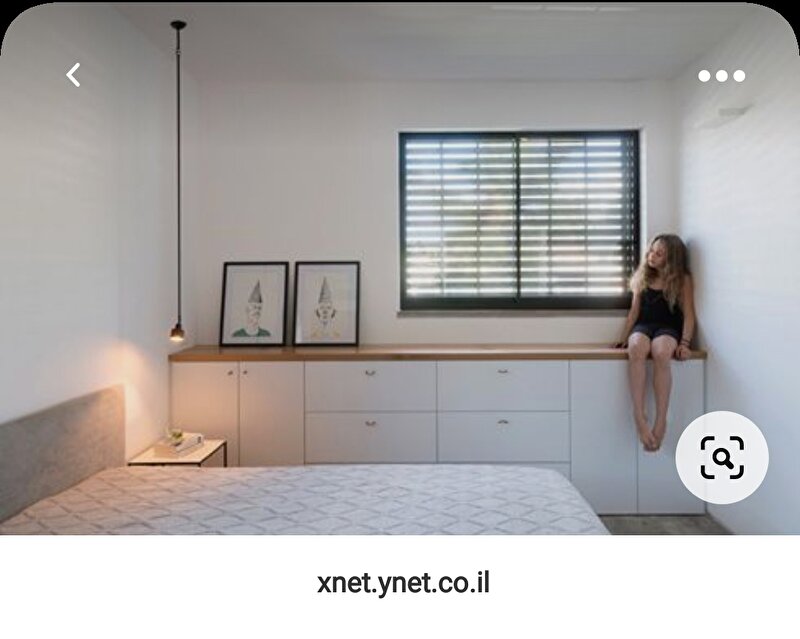Go back using the arrow
Screen dimensions: 800x639
click(x=73, y=75)
